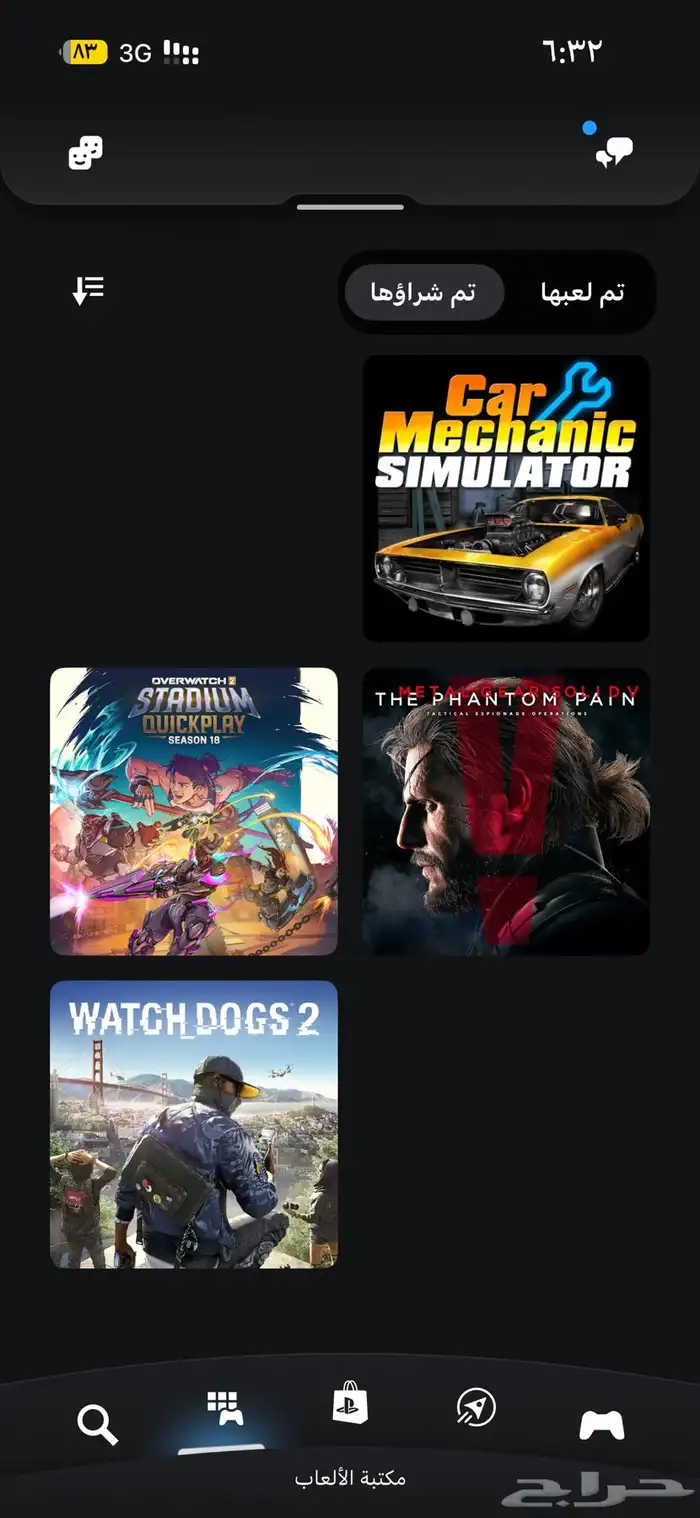Open the Explore rocket tab
This screenshot has height=1518, width=700.
tap(476, 1407)
